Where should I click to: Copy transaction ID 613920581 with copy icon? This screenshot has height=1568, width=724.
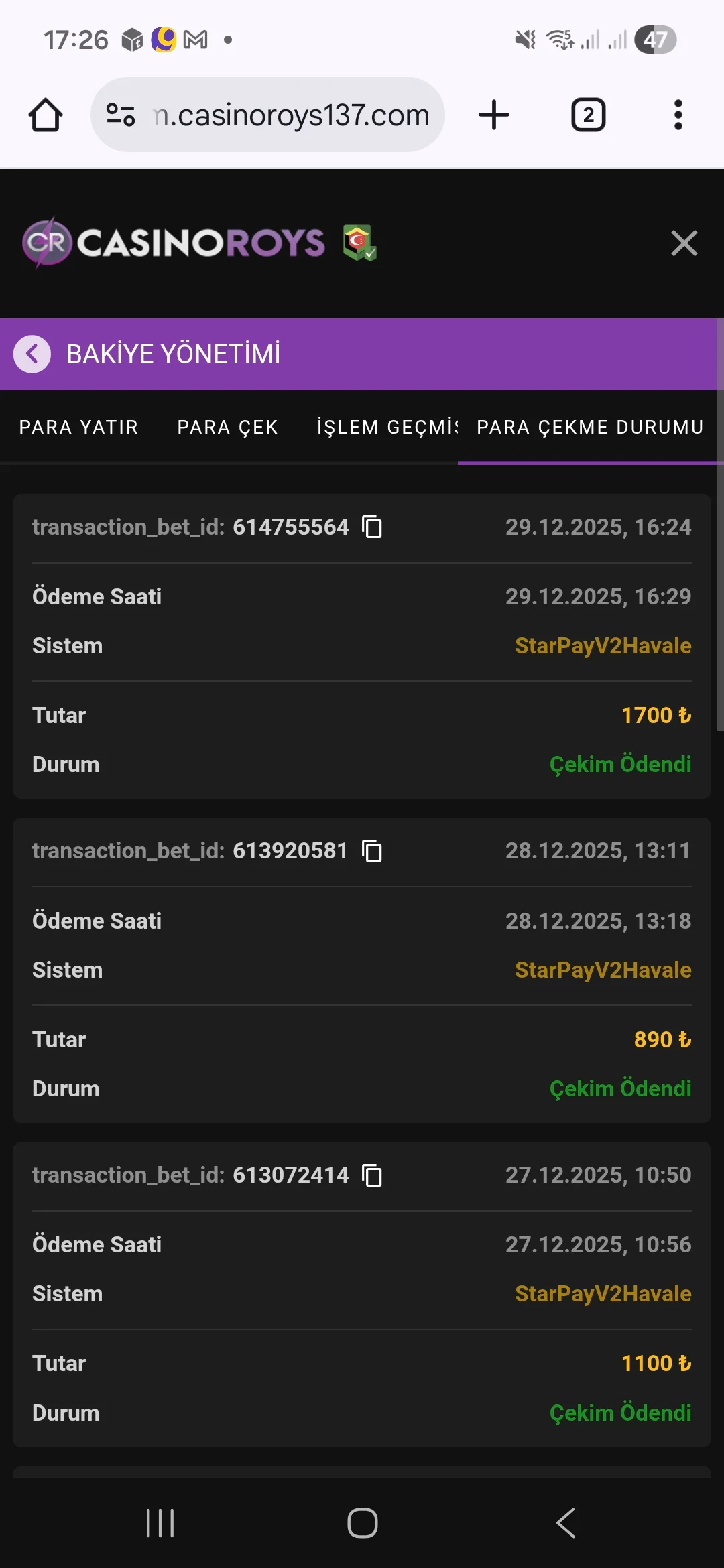click(373, 851)
